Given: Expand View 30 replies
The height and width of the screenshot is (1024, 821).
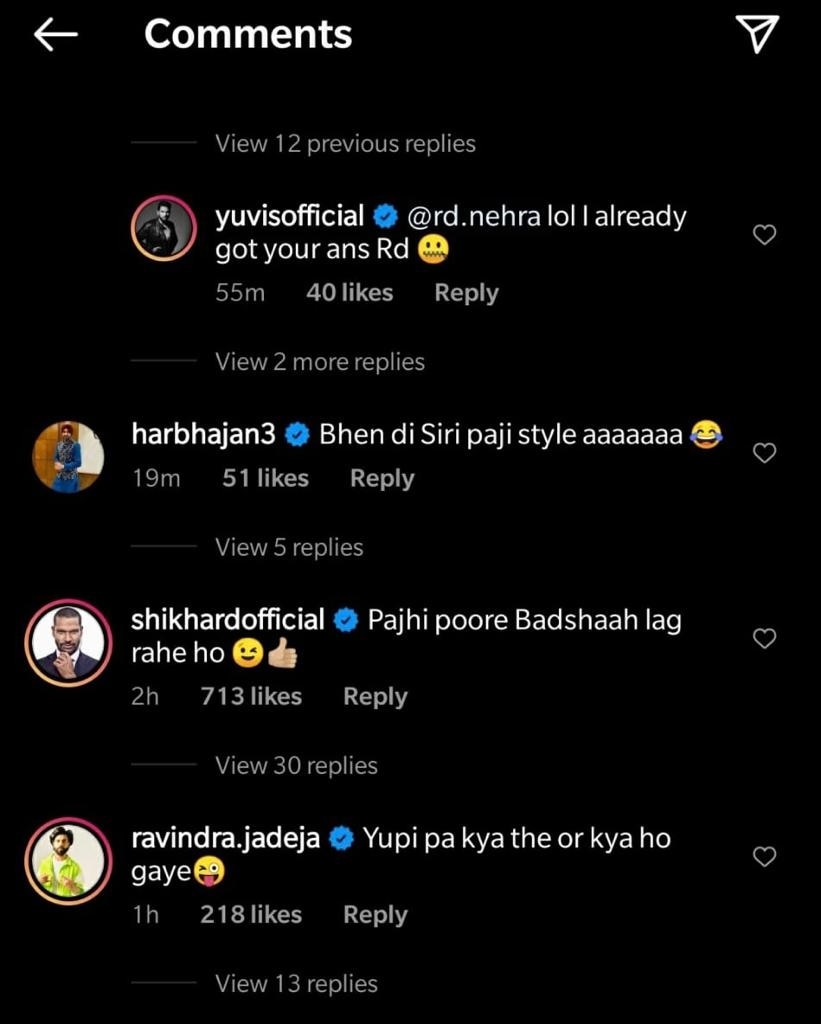Looking at the screenshot, I should point(296,766).
